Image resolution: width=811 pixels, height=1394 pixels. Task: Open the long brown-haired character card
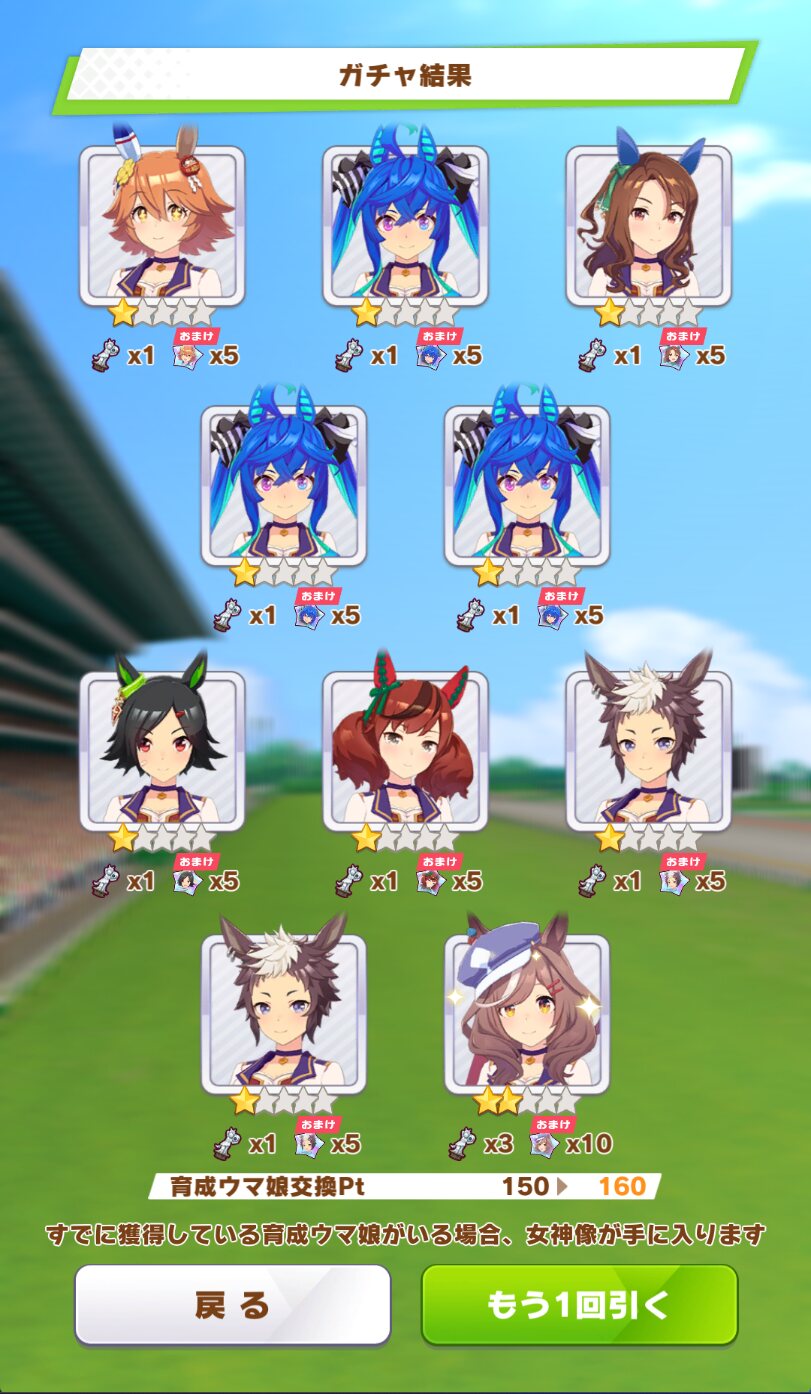click(x=648, y=225)
